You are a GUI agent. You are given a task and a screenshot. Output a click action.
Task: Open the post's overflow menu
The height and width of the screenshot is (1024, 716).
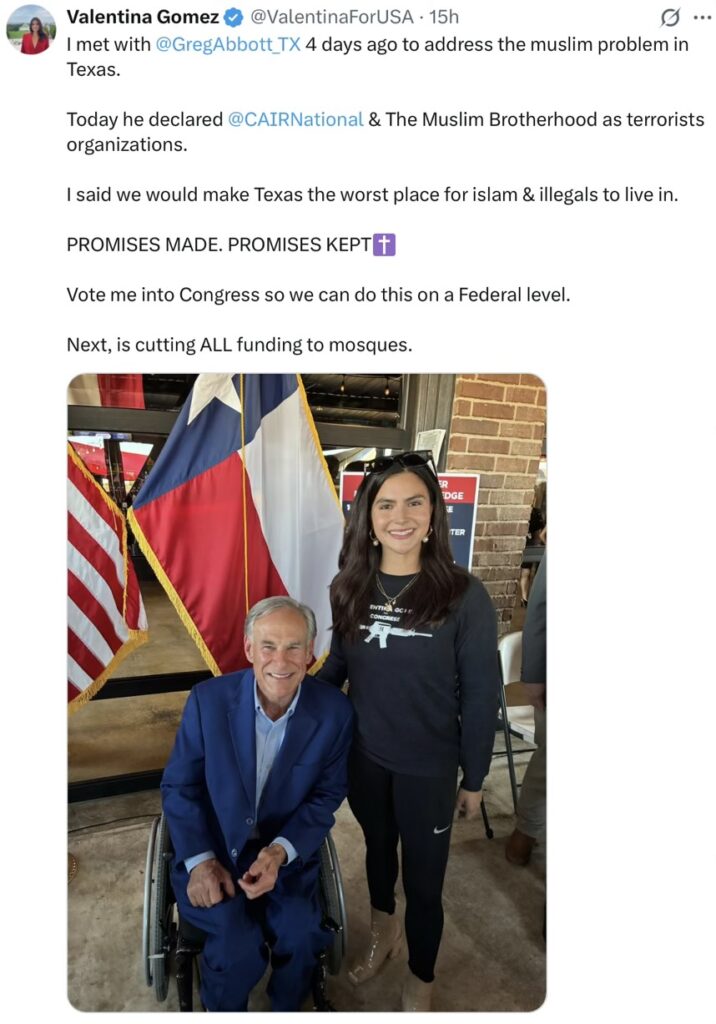tap(702, 17)
